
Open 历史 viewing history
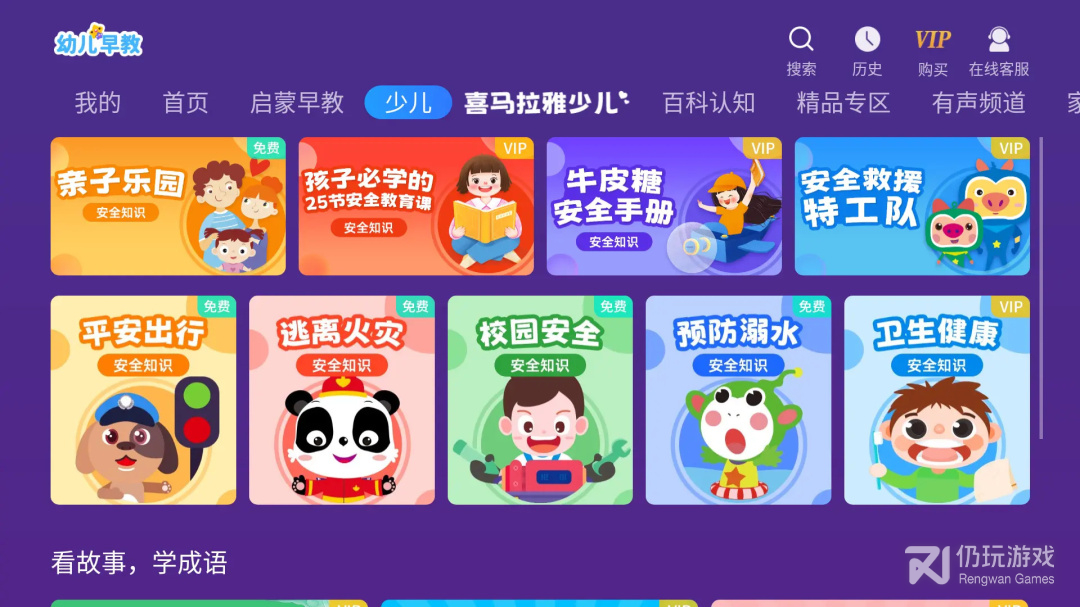867,48
